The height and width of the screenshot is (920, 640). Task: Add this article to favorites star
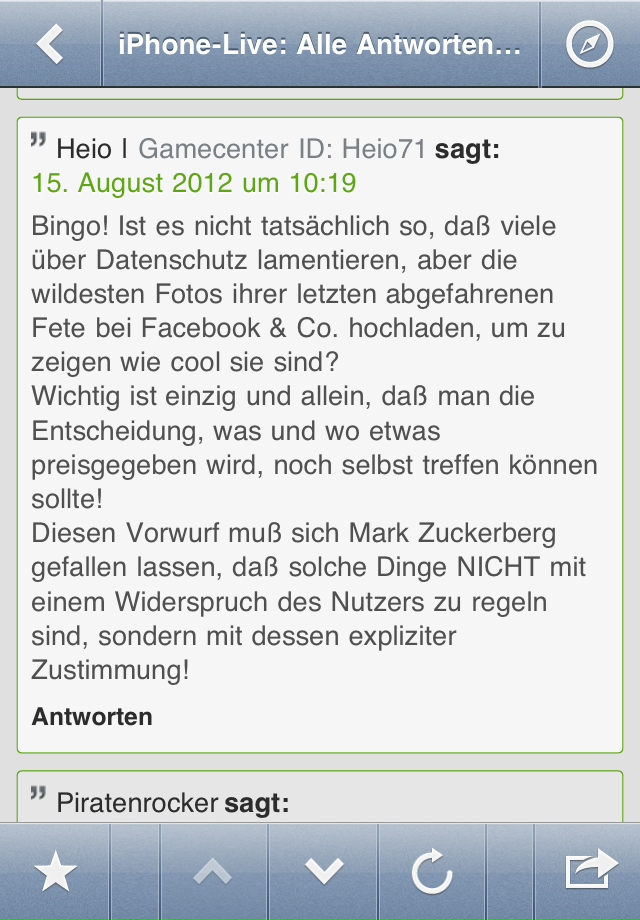pyautogui.click(x=55, y=872)
